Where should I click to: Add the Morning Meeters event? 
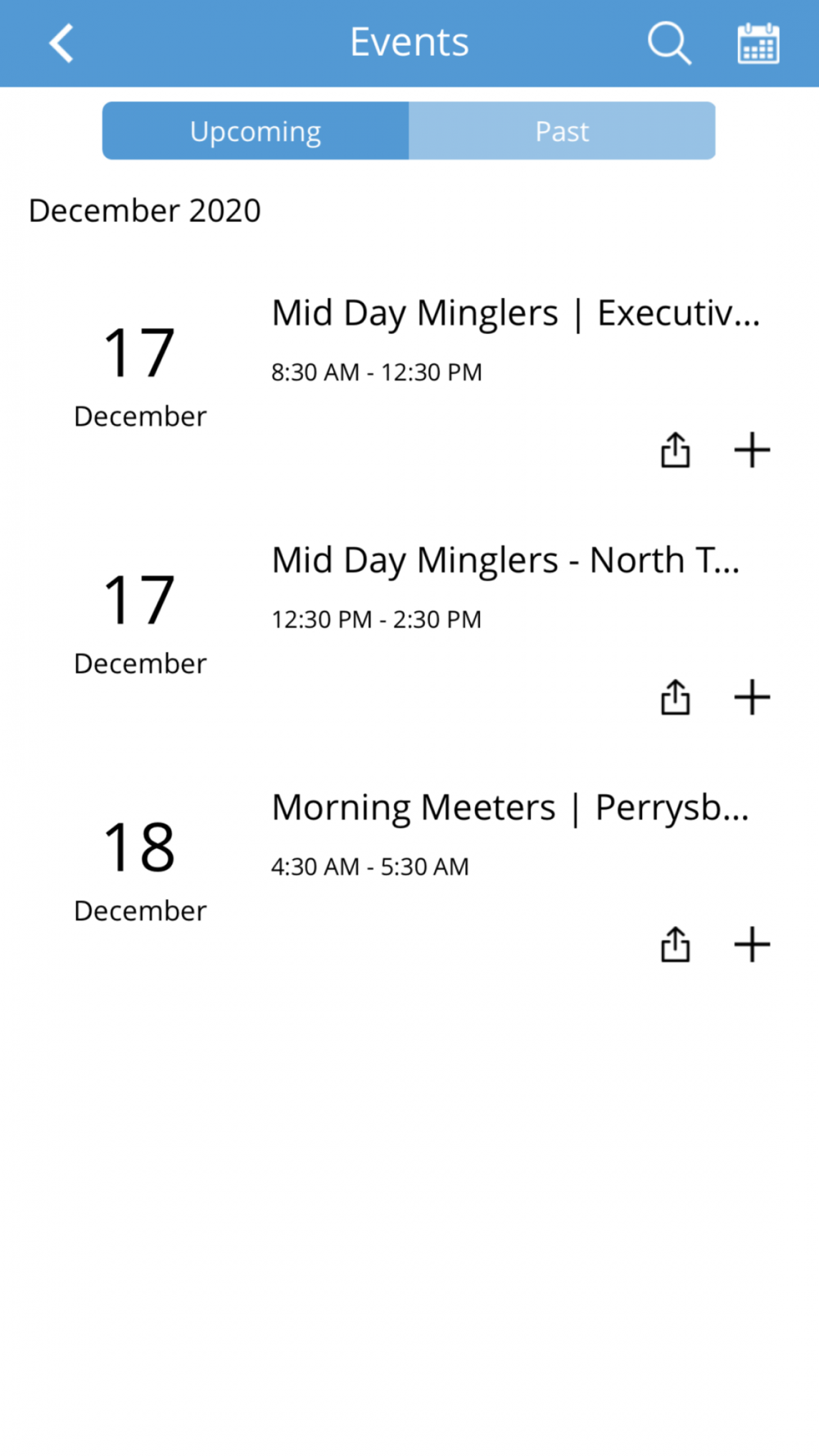pyautogui.click(x=752, y=944)
